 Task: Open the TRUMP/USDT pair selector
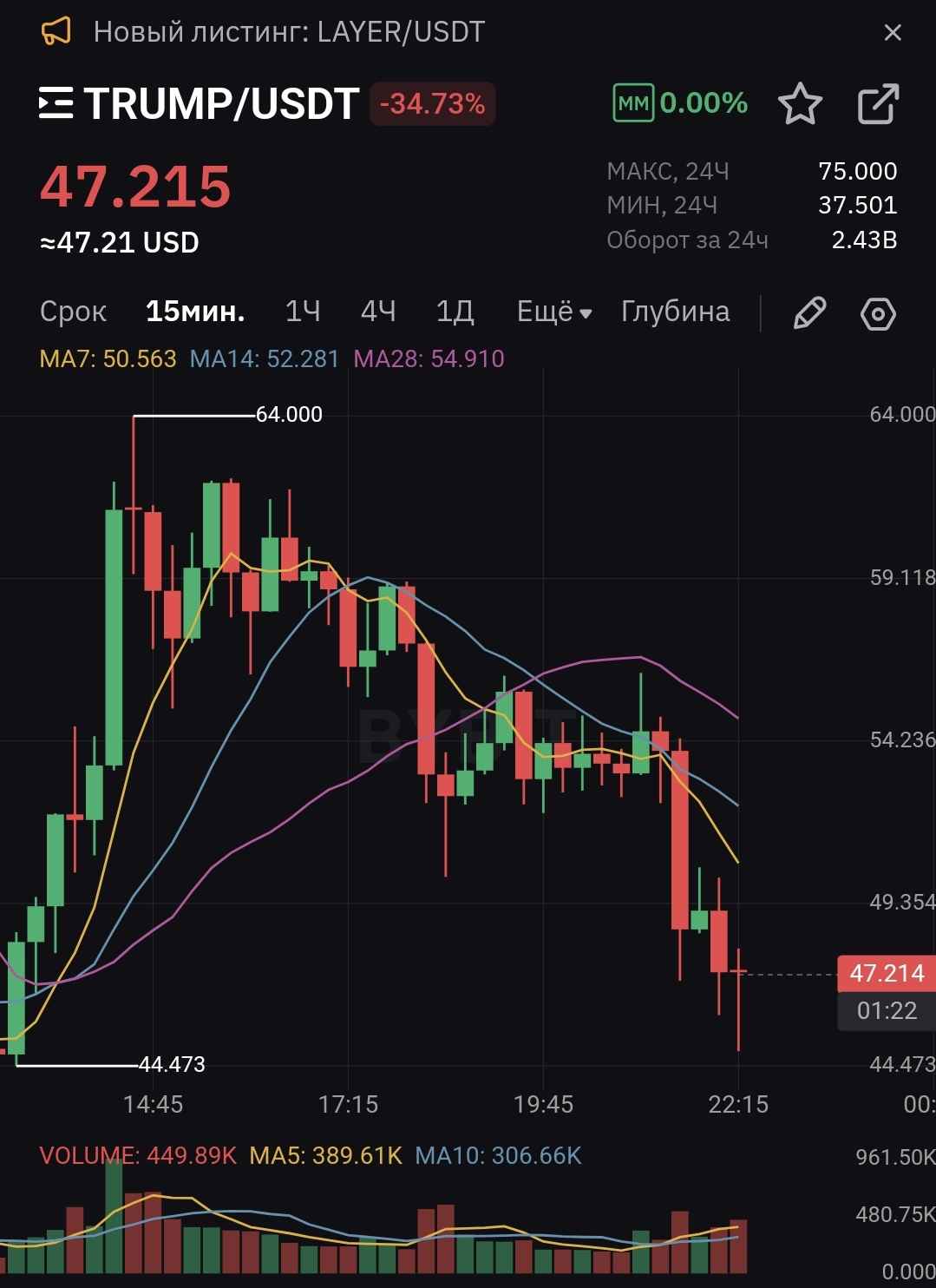pos(199,104)
